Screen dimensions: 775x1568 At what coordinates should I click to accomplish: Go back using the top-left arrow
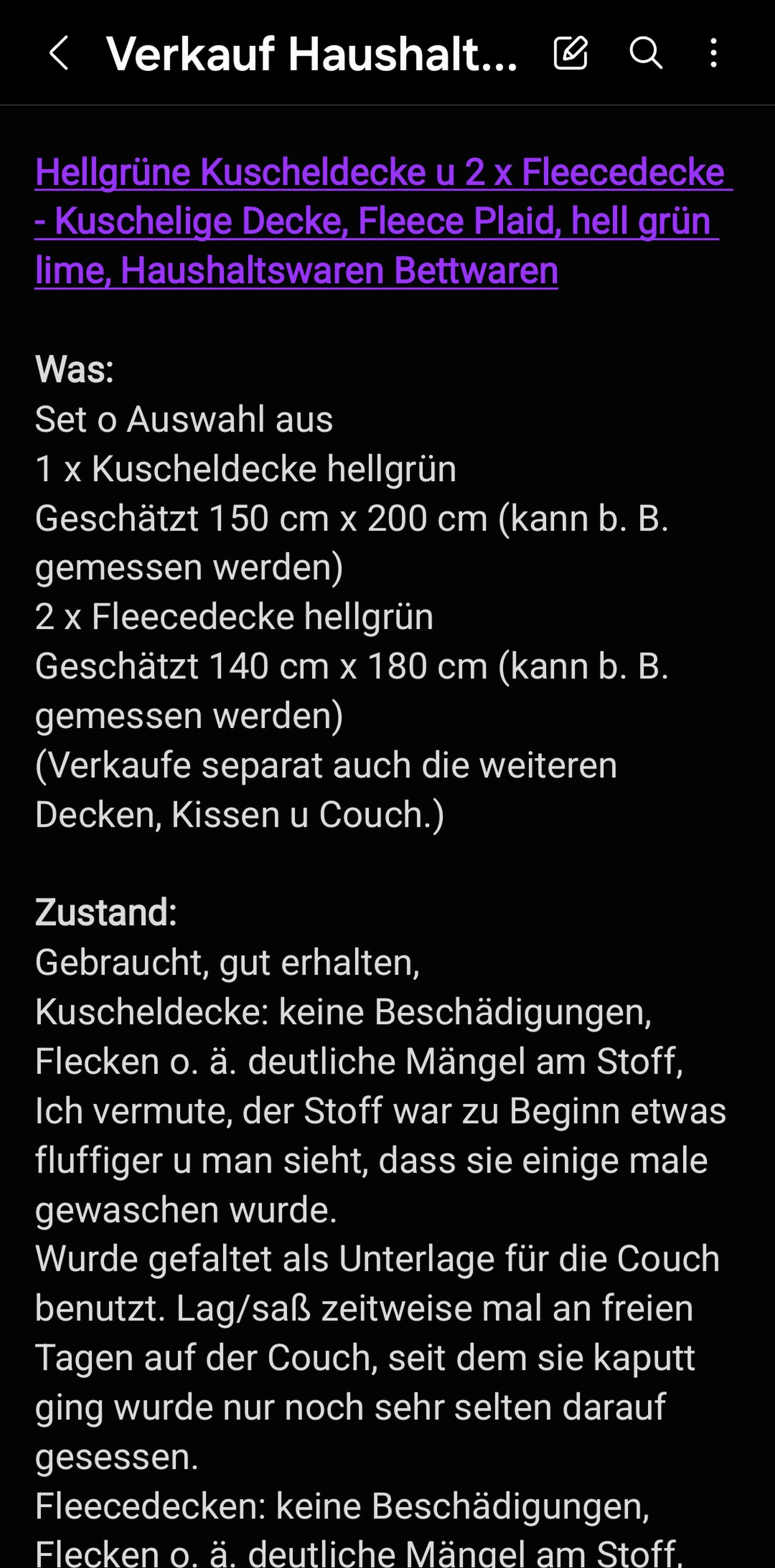coord(59,53)
